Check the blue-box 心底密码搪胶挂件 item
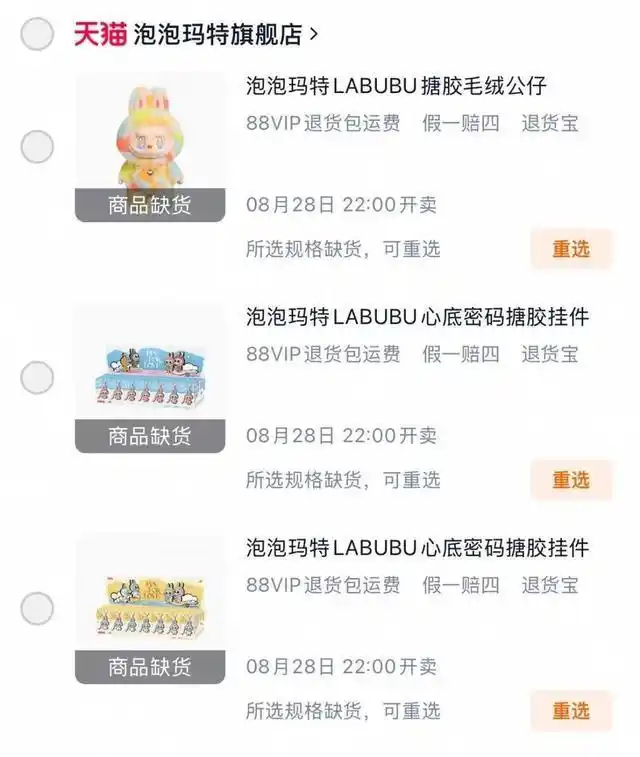Screen dimensions: 640x757 [x=37, y=377]
